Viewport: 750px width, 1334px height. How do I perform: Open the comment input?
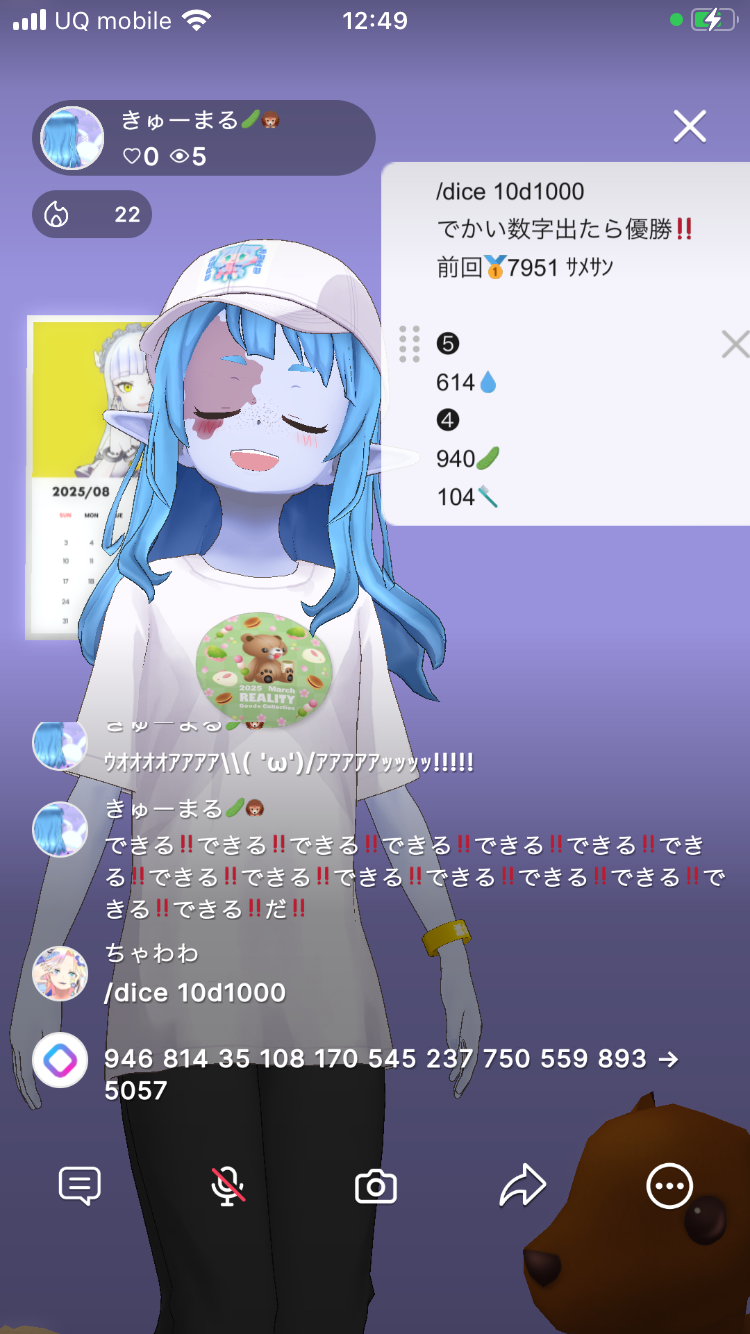pyautogui.click(x=80, y=1187)
